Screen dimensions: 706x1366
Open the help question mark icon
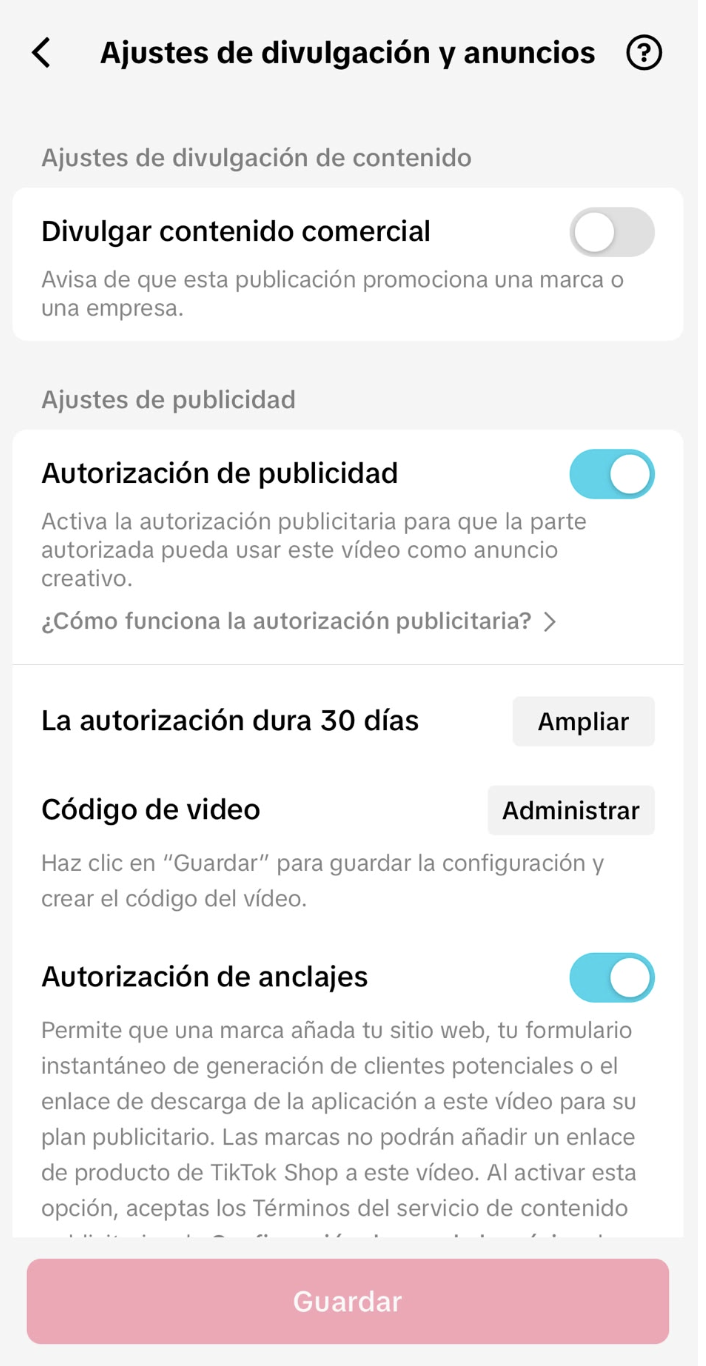644,54
